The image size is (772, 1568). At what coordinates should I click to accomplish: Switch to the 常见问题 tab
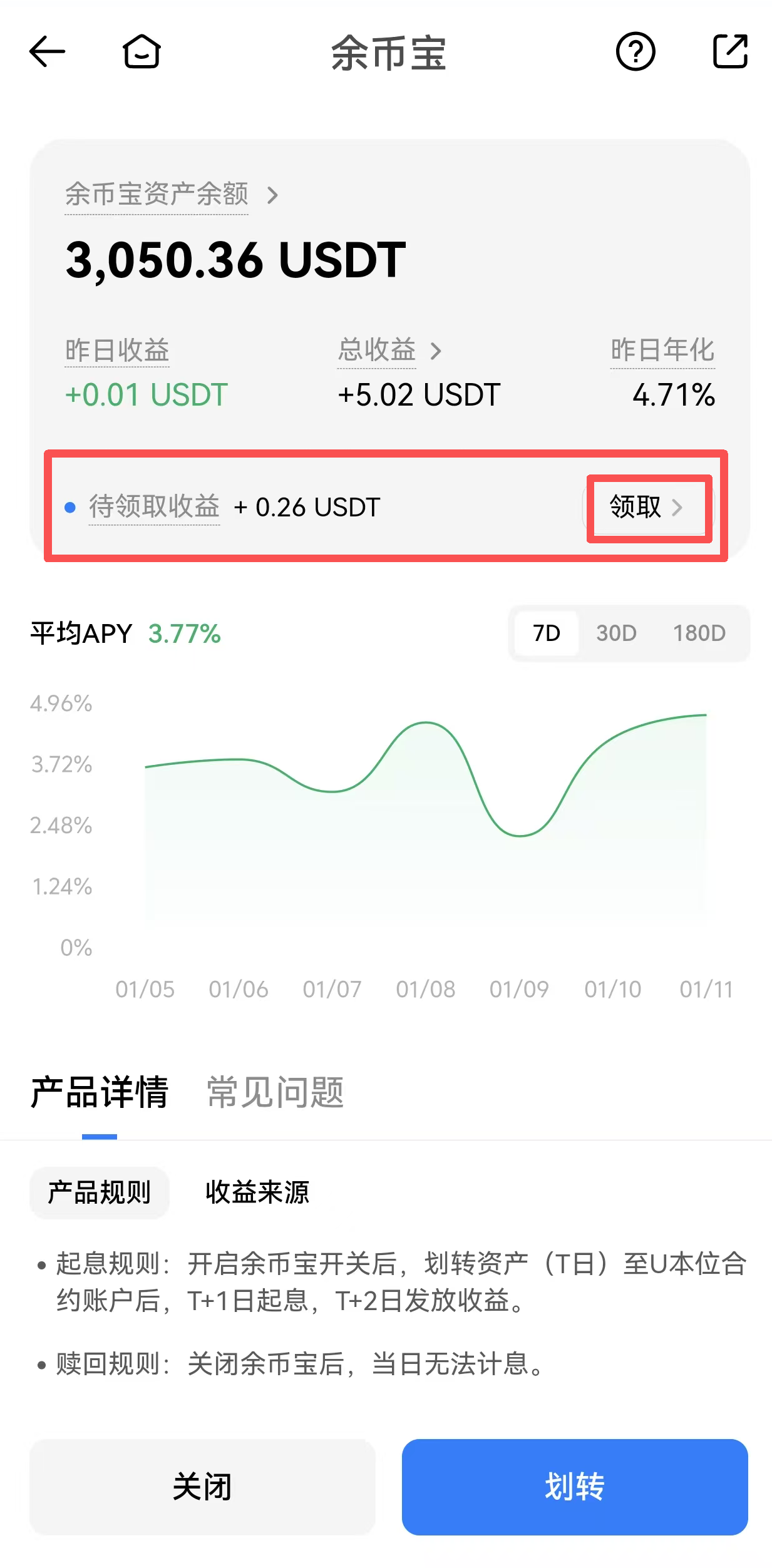click(x=275, y=1092)
